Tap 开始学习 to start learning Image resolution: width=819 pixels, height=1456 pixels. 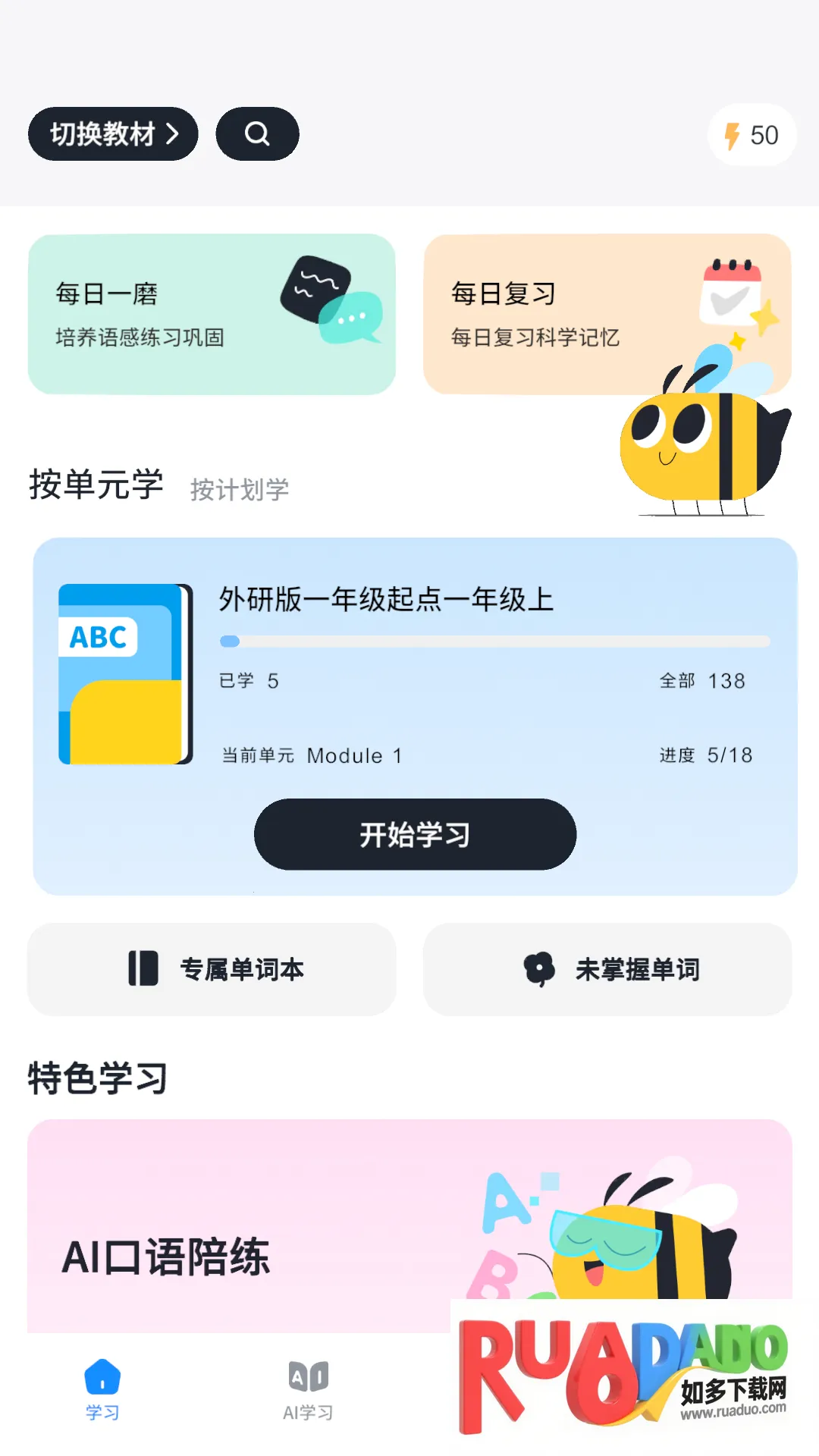click(x=415, y=834)
